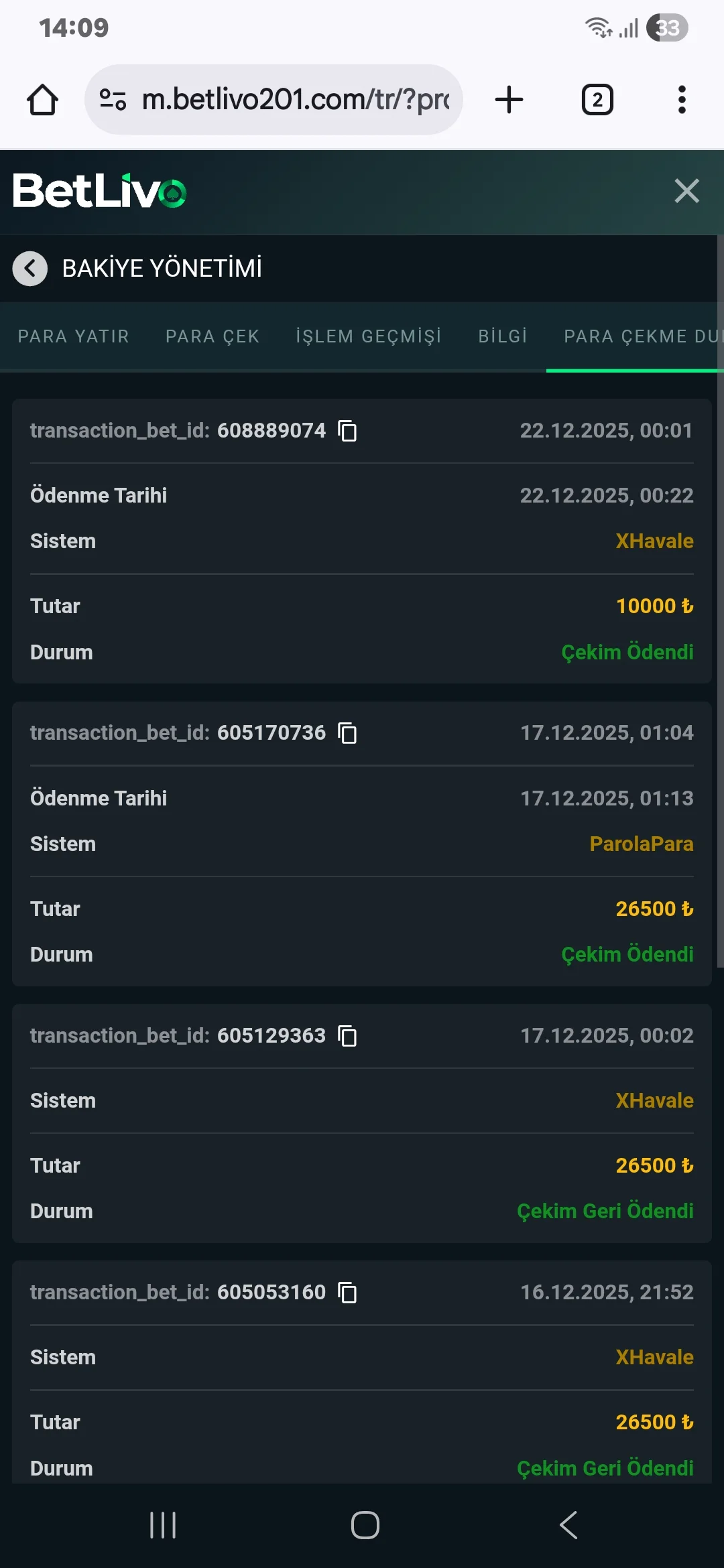The image size is (724, 1568).
Task: Tap the BetLivo logo
Action: point(99,191)
